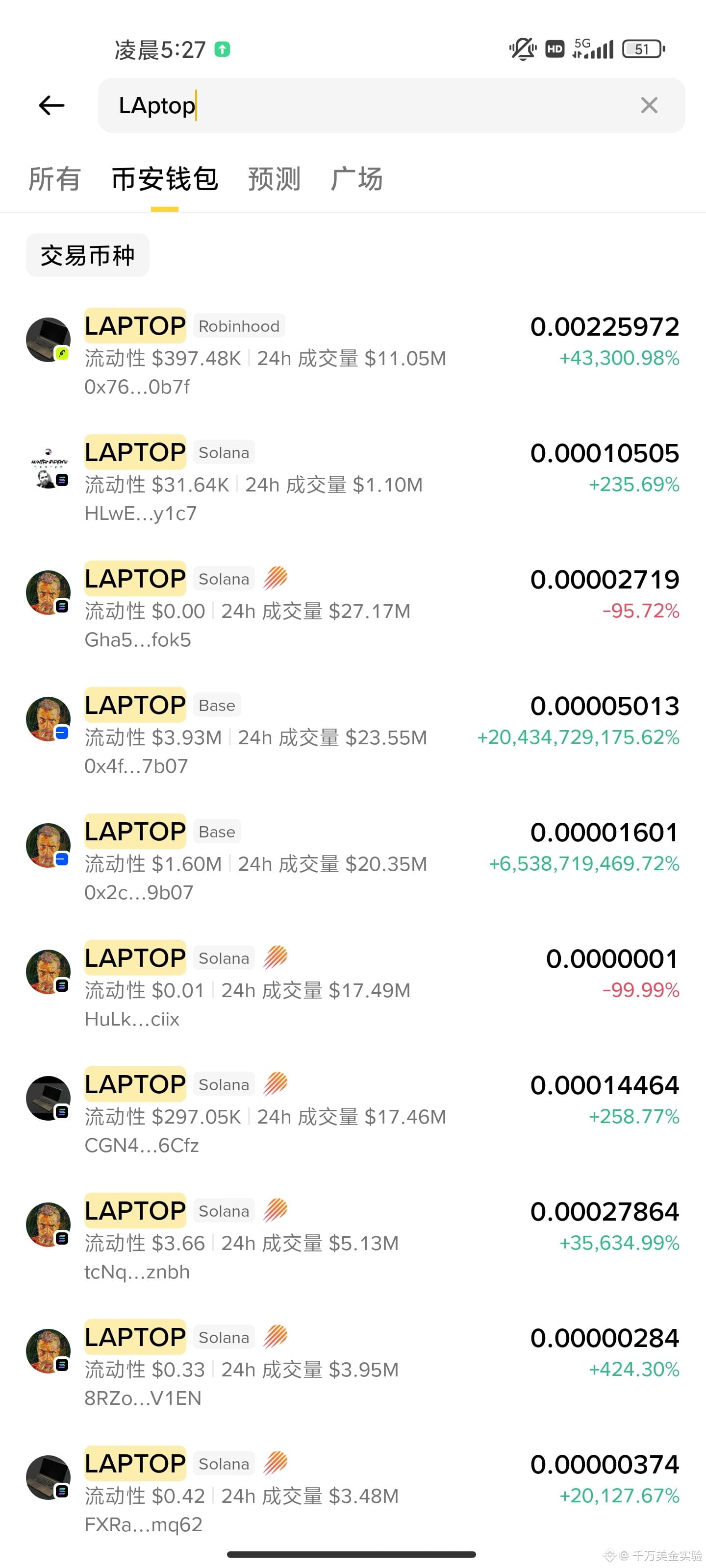Image resolution: width=706 pixels, height=1568 pixels.
Task: Open the LAPTOP Base token 0x2c...9b07
Action: 353,861
